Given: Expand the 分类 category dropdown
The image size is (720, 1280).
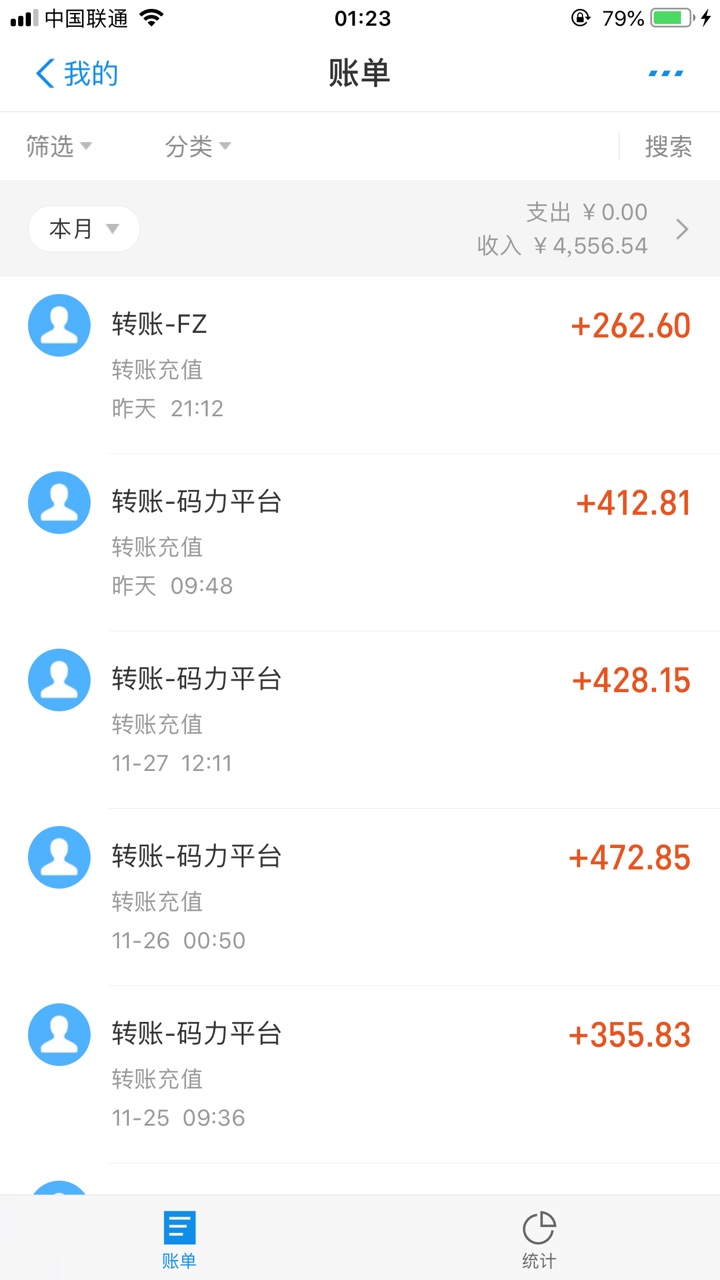Looking at the screenshot, I should pyautogui.click(x=198, y=147).
